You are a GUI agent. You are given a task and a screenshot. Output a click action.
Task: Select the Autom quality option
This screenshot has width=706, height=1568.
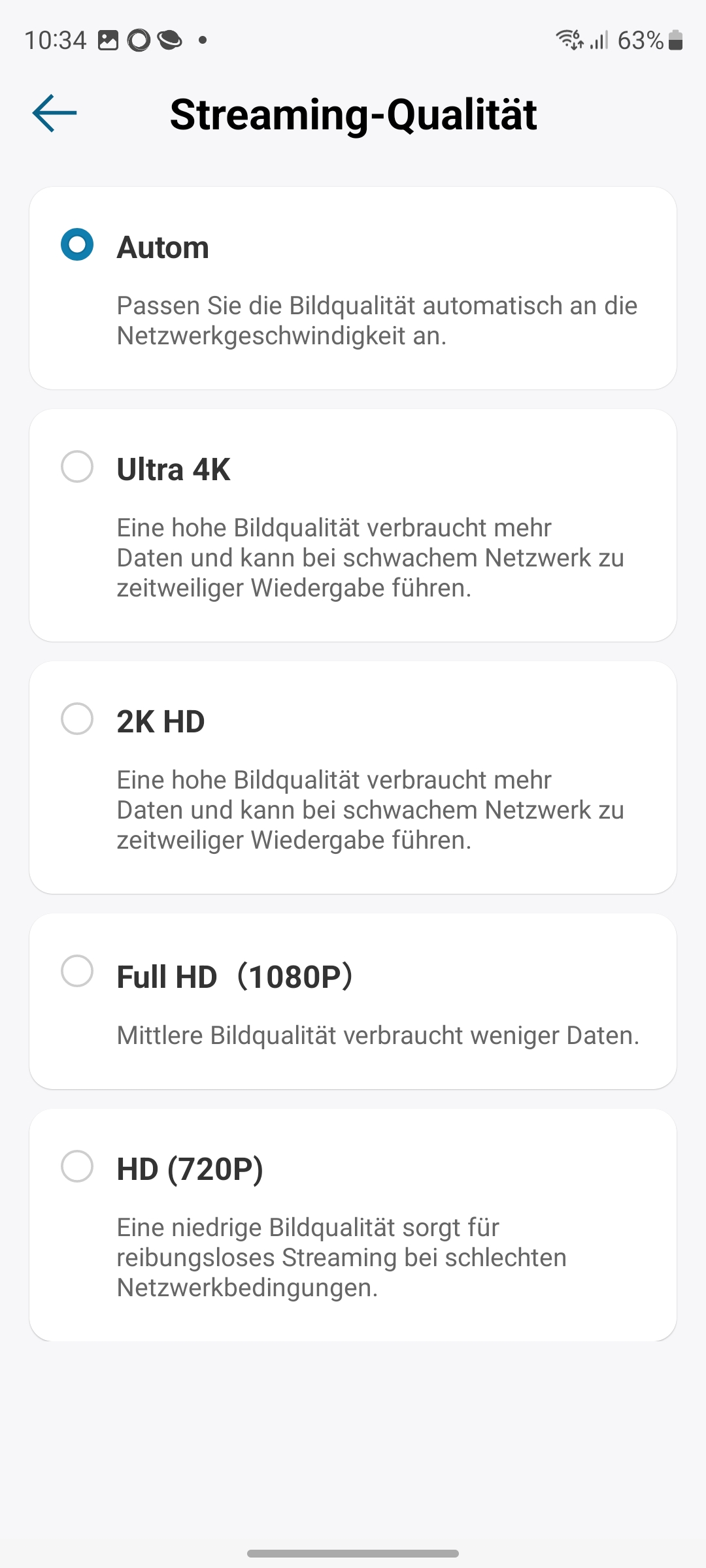(77, 245)
